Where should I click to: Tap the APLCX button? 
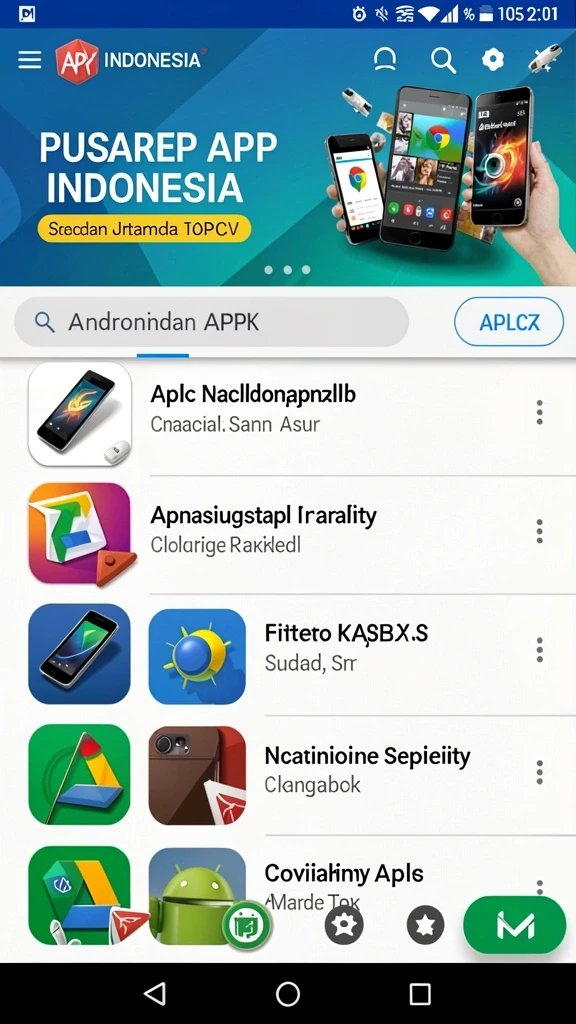click(509, 322)
